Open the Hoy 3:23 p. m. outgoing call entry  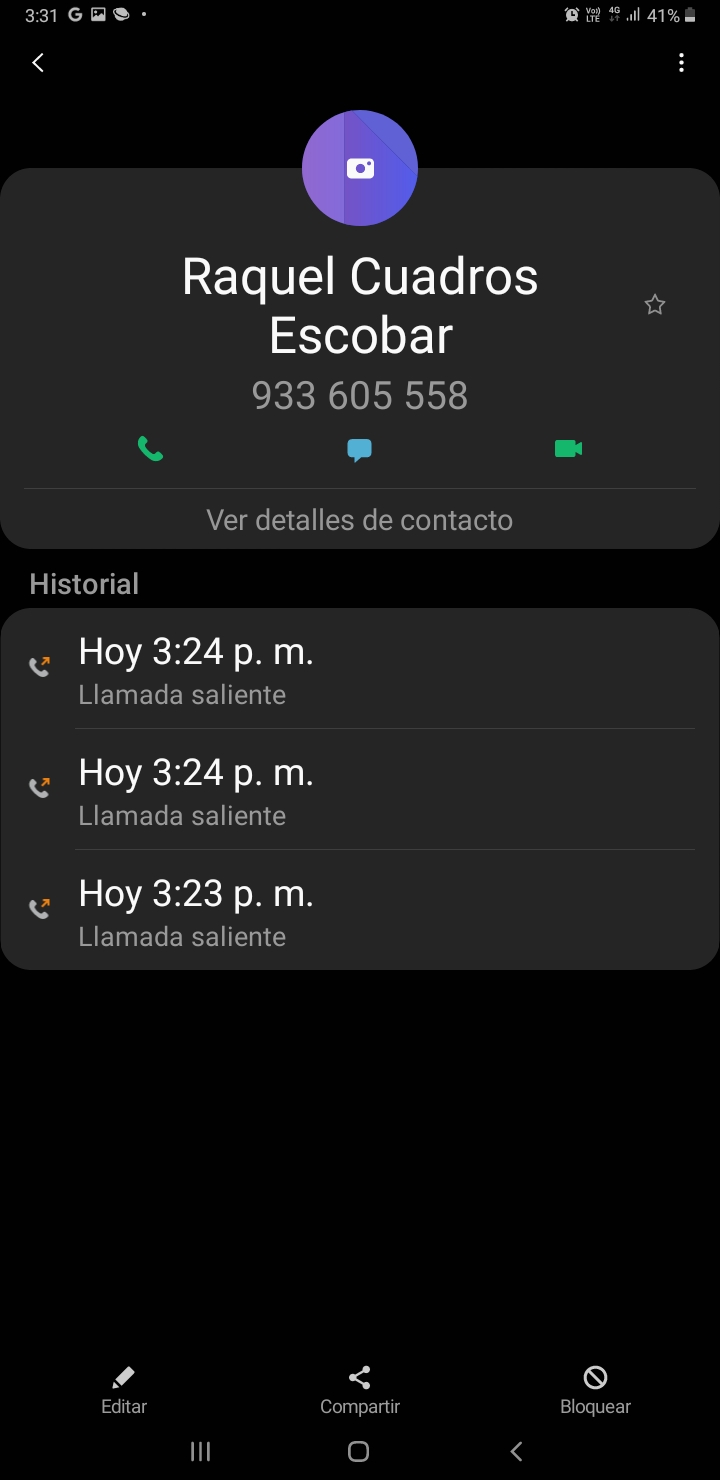[x=360, y=910]
